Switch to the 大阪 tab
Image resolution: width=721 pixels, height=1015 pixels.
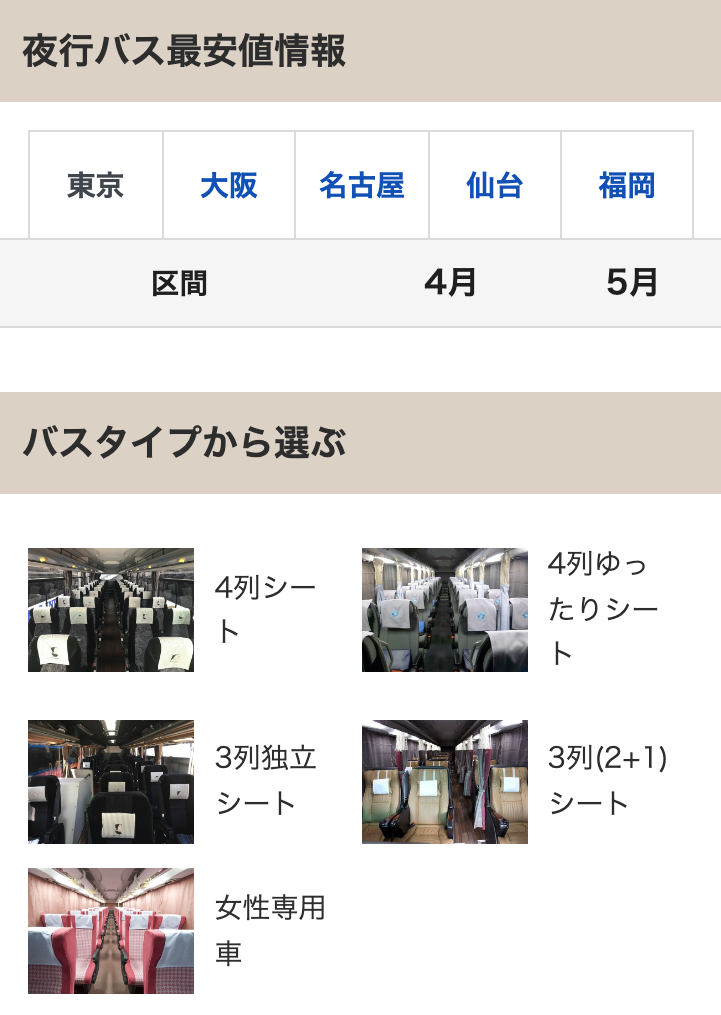[x=229, y=185]
